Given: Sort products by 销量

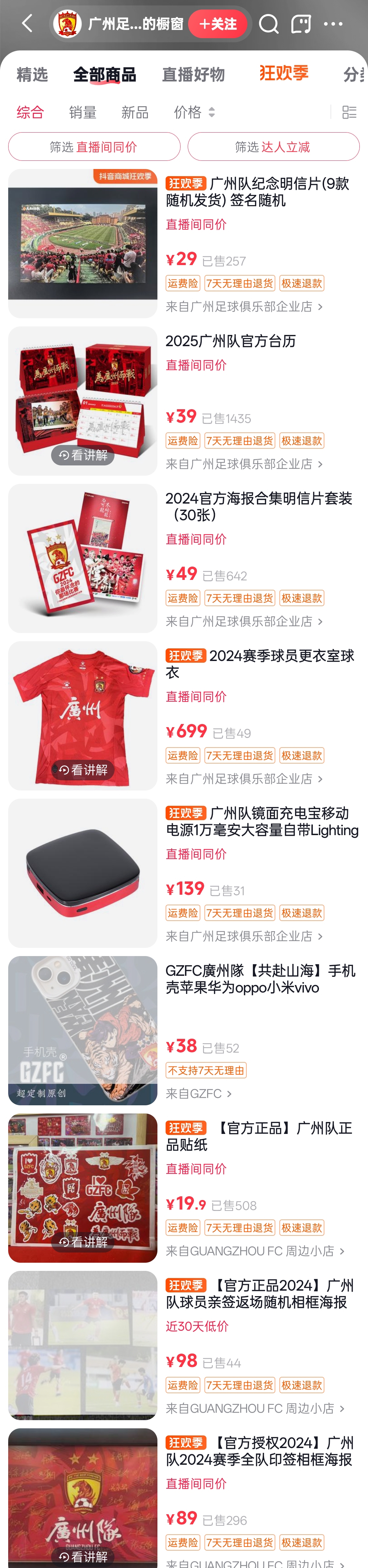Looking at the screenshot, I should tap(83, 112).
